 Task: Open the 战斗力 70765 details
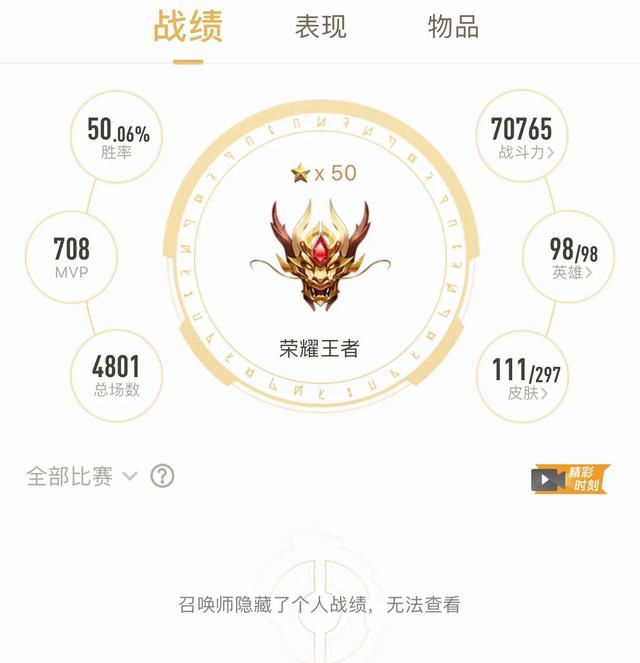pos(521,138)
